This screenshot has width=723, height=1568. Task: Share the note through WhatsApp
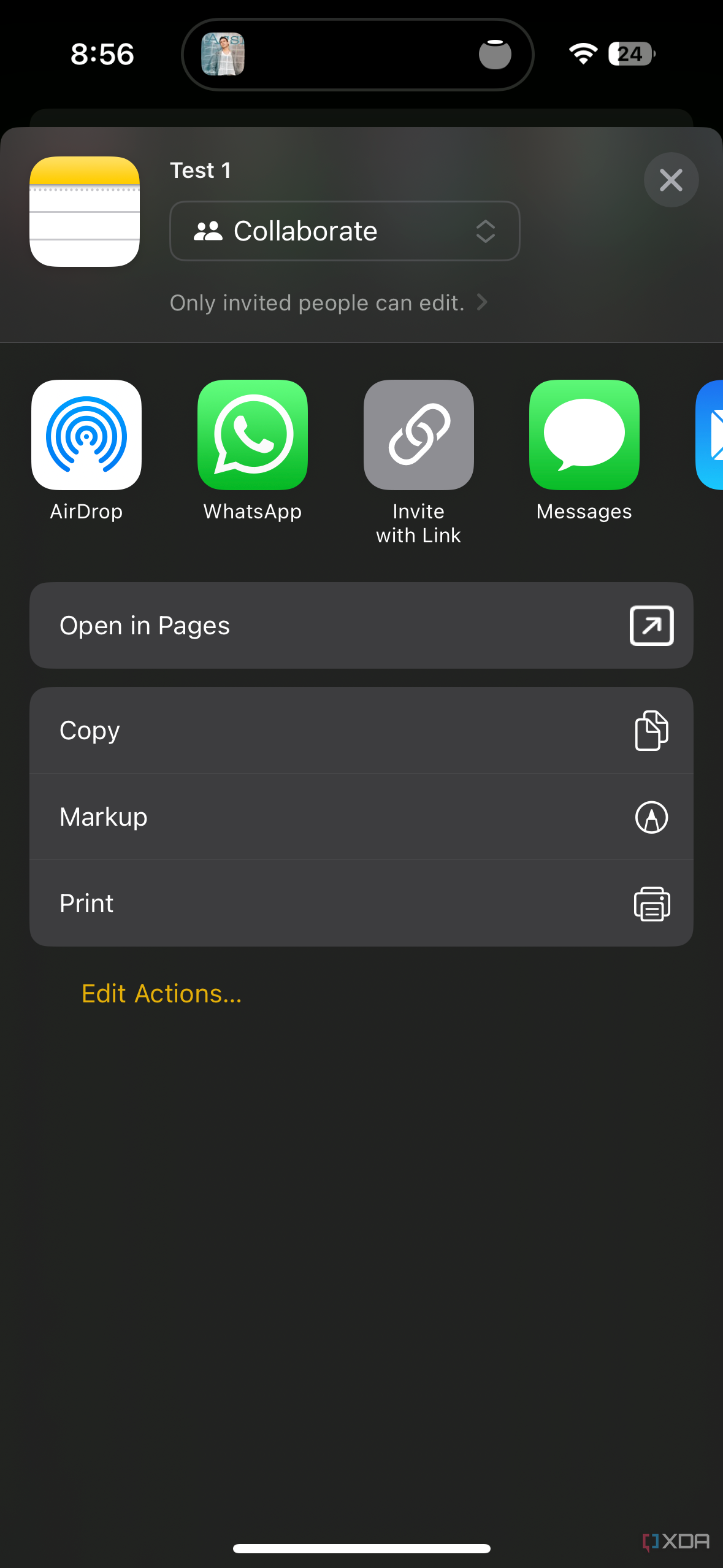click(253, 451)
